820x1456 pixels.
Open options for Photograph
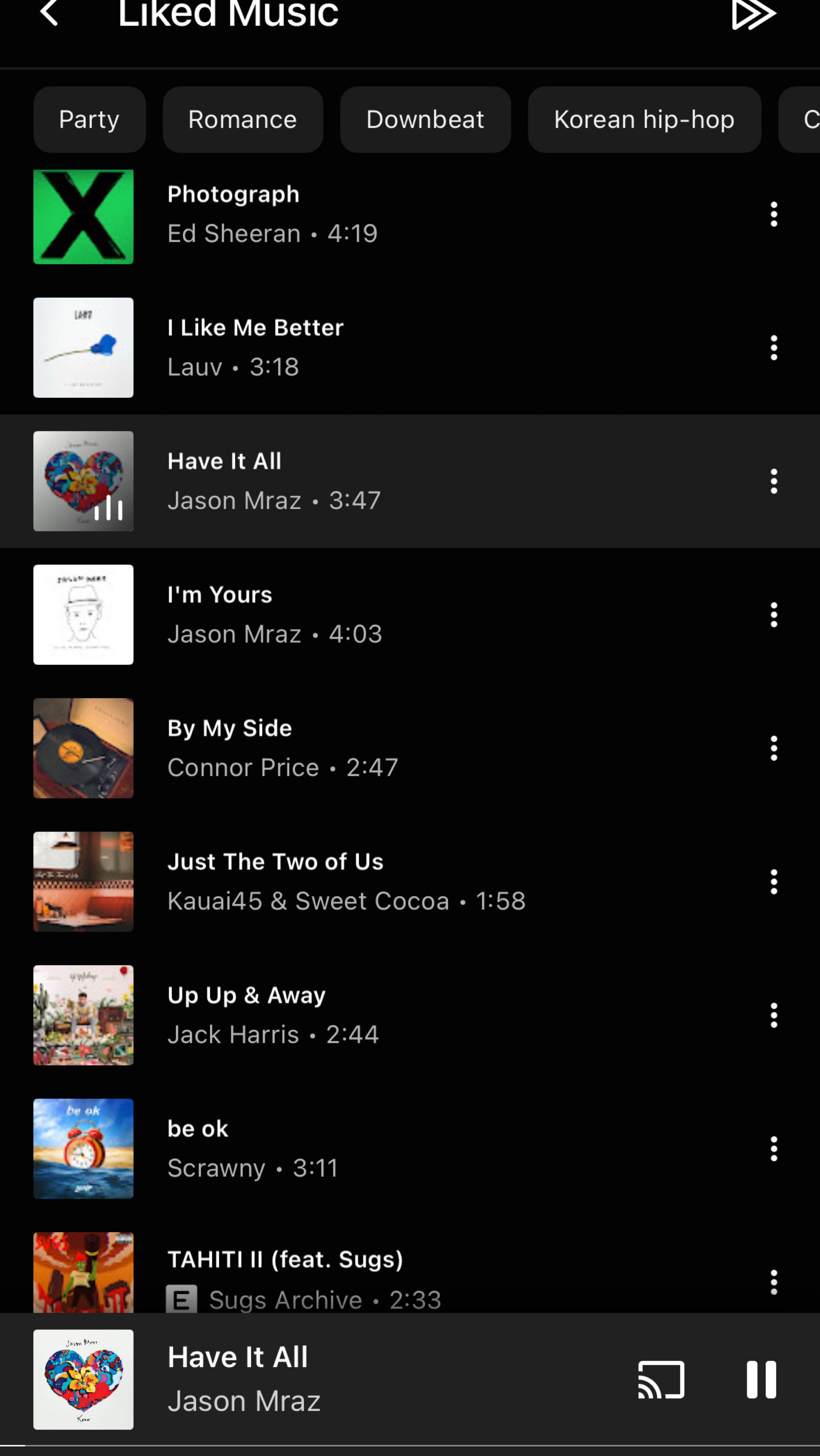[x=774, y=214]
